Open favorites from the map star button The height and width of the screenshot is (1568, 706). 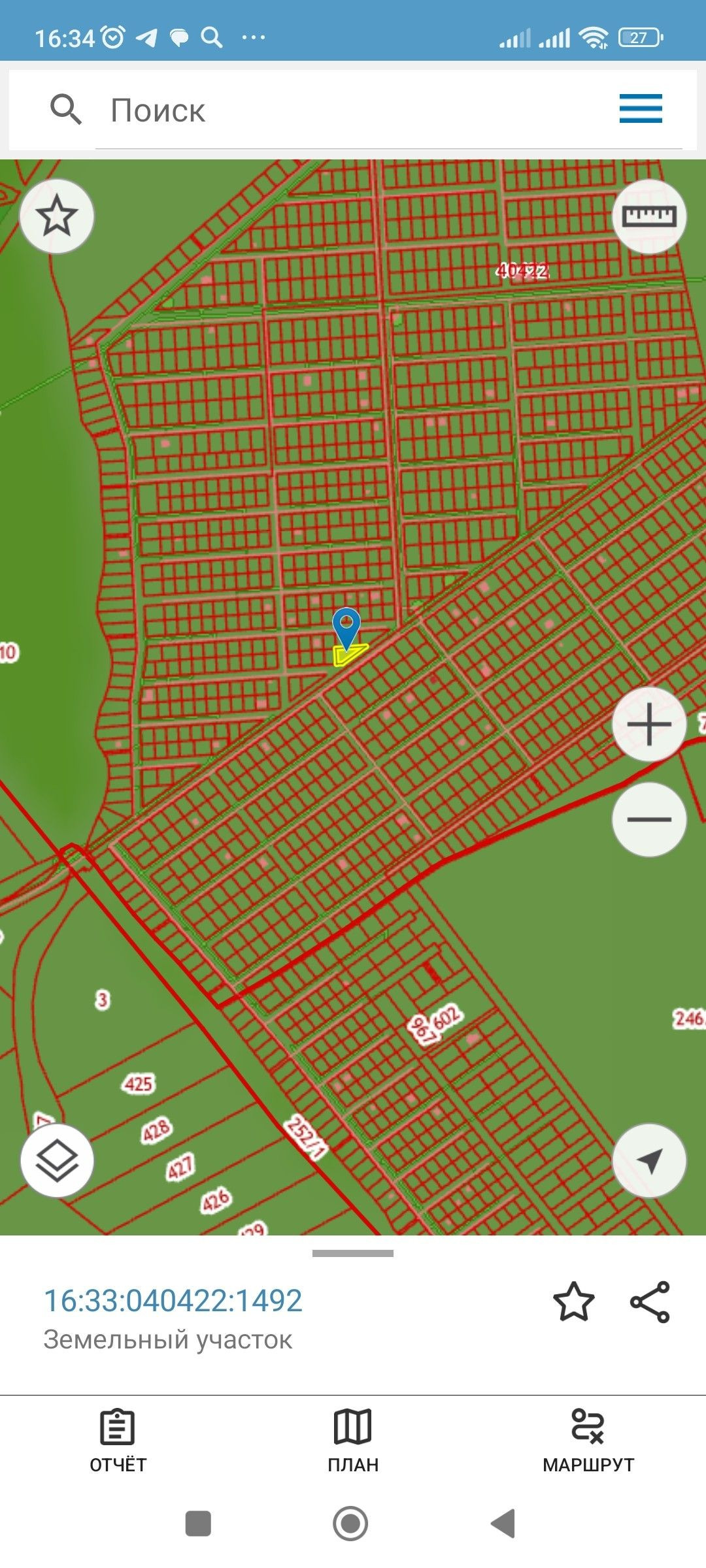57,216
